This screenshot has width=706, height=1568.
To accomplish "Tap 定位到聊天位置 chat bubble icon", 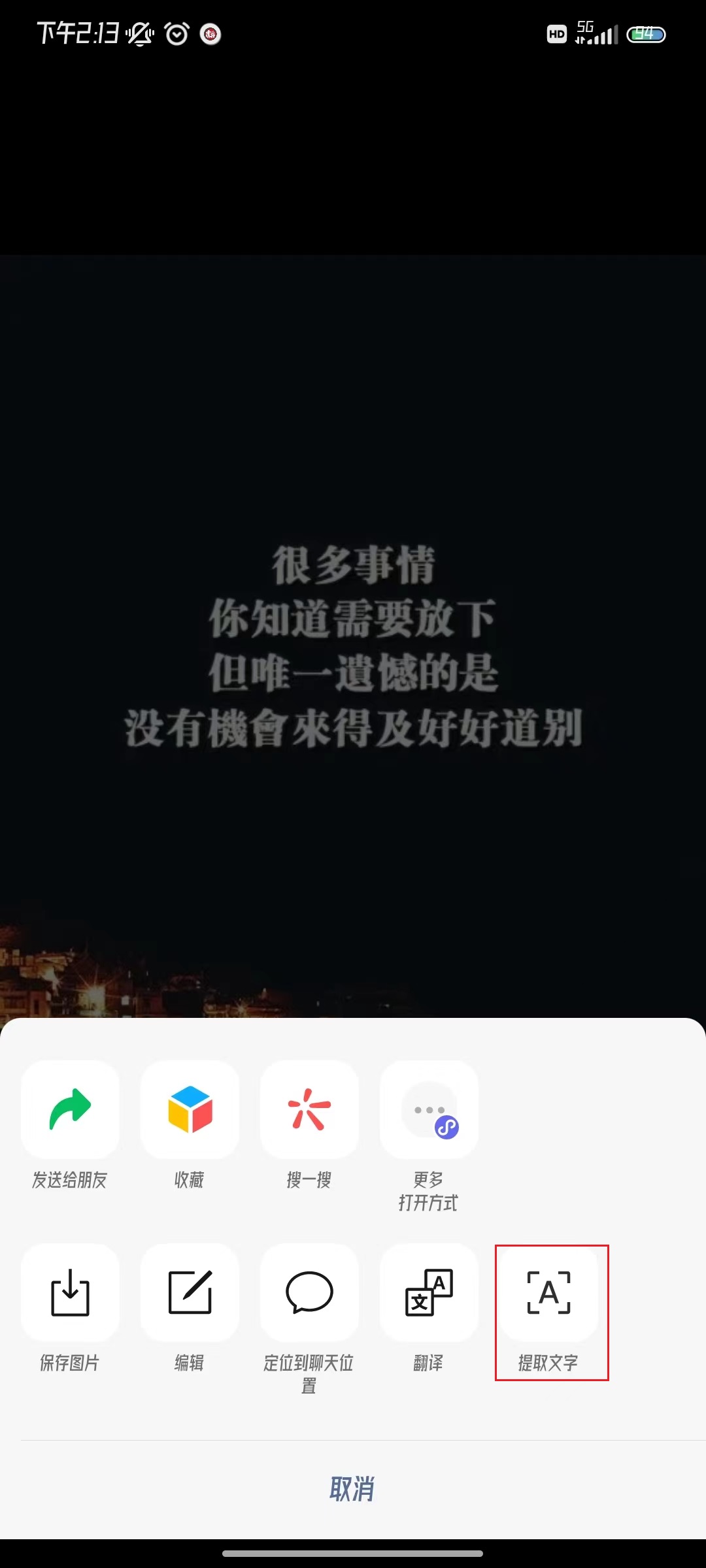I will click(x=309, y=1294).
